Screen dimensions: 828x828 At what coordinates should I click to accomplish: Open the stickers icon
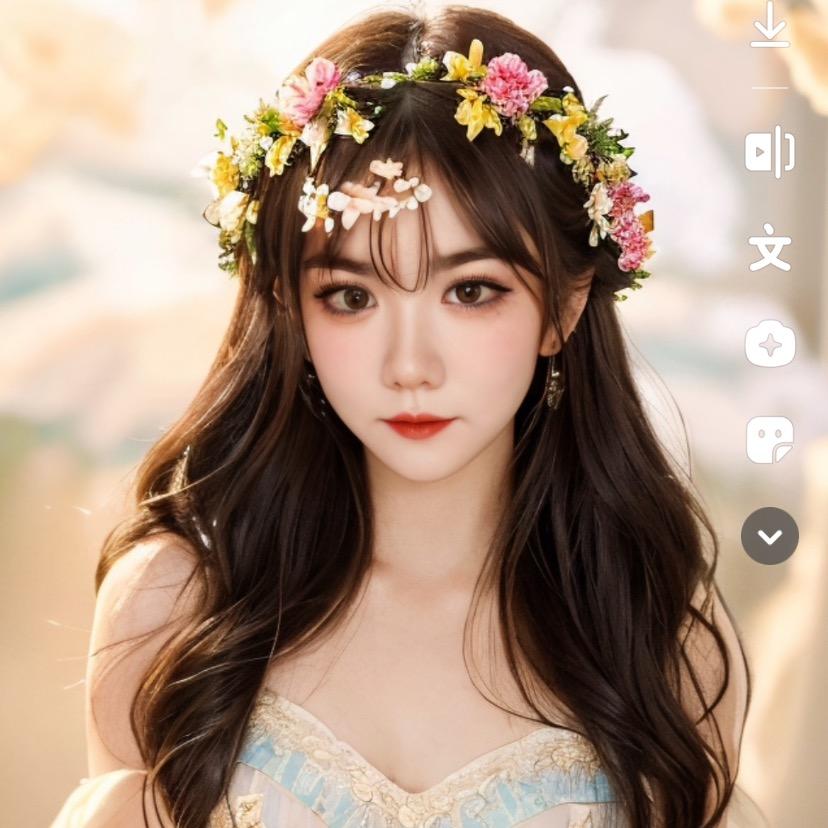coord(770,439)
